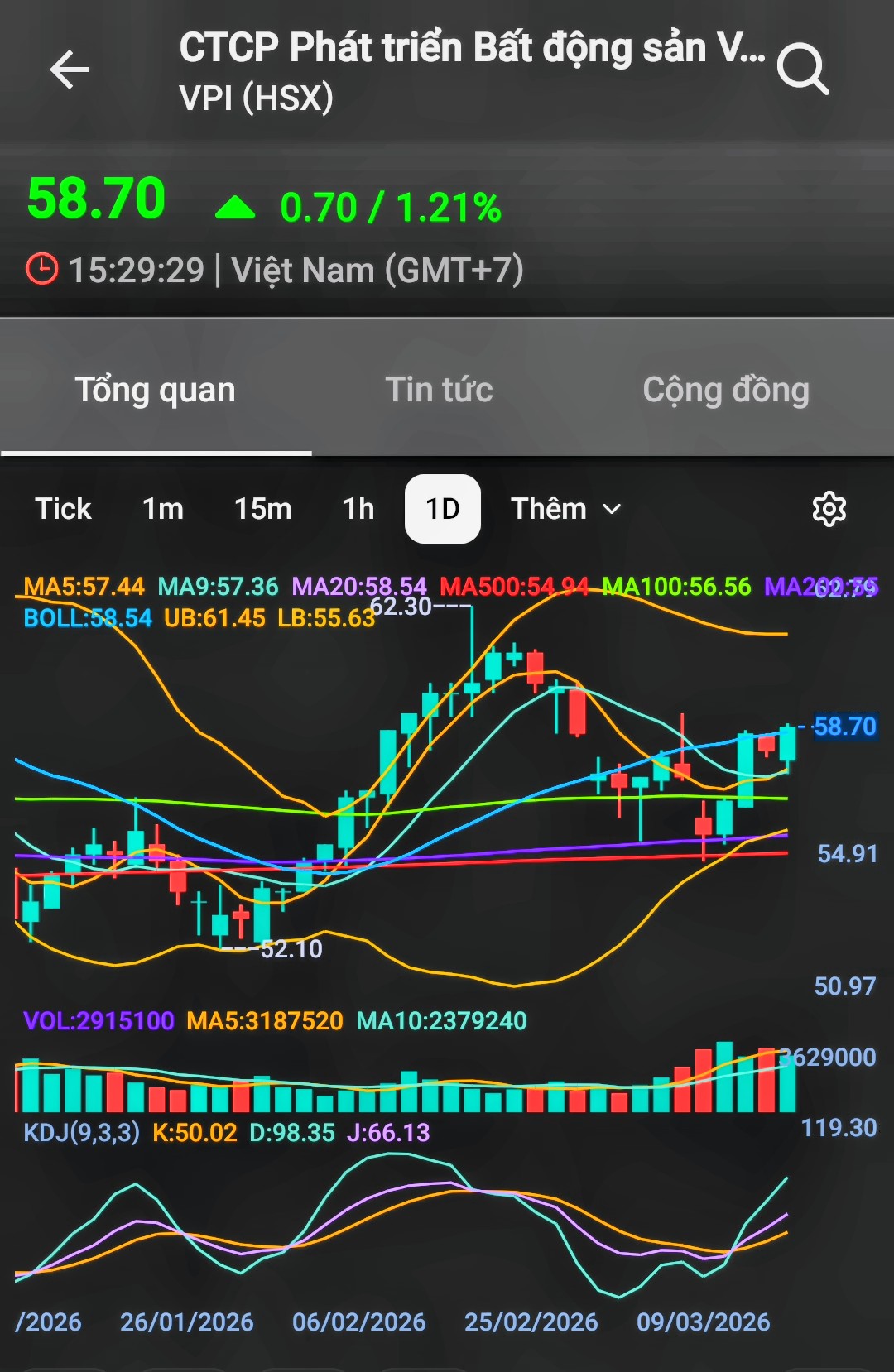The height and width of the screenshot is (1372, 894).
Task: Switch chart to 15m interval
Action: 262,509
